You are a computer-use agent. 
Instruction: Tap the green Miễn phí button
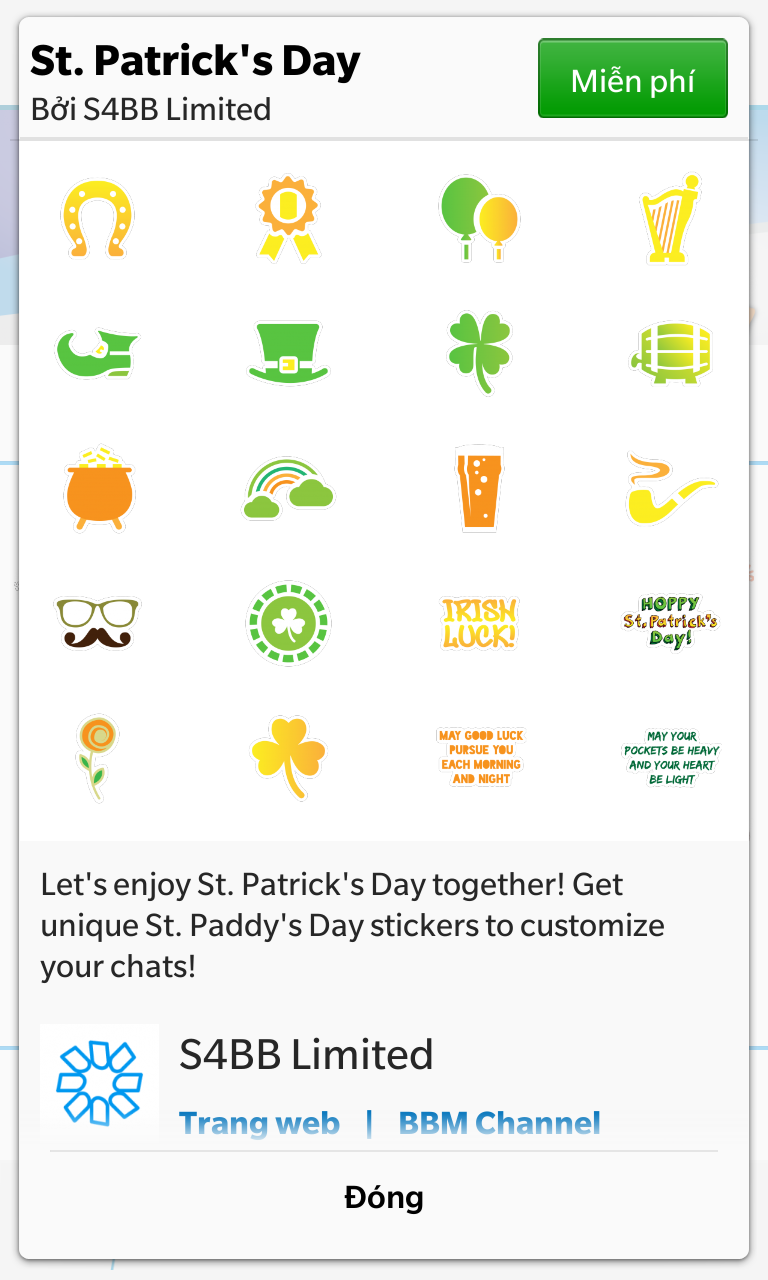(x=633, y=79)
